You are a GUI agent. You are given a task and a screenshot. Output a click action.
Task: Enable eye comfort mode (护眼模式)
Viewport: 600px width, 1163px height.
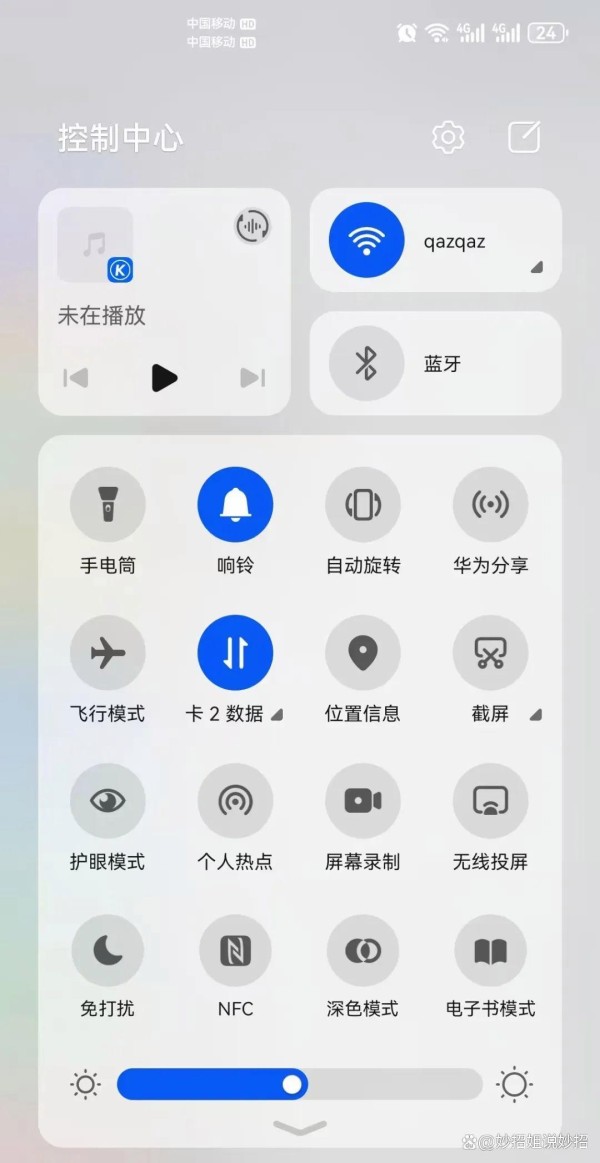107,800
